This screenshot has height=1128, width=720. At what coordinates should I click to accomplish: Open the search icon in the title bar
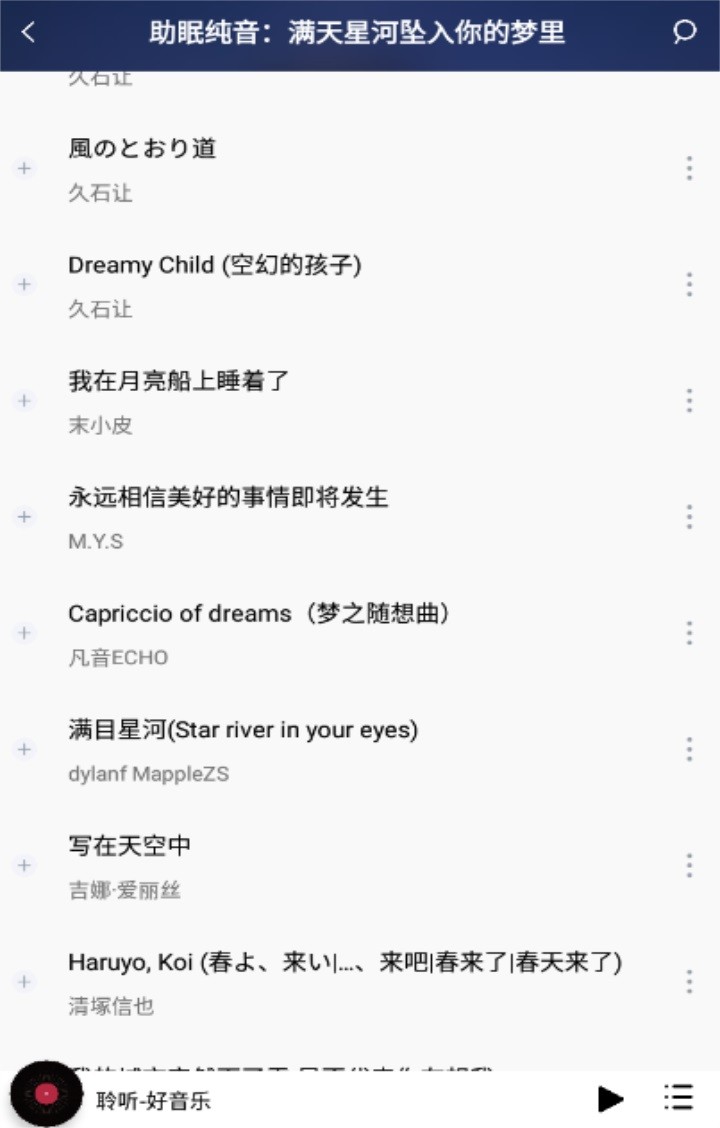point(683,32)
